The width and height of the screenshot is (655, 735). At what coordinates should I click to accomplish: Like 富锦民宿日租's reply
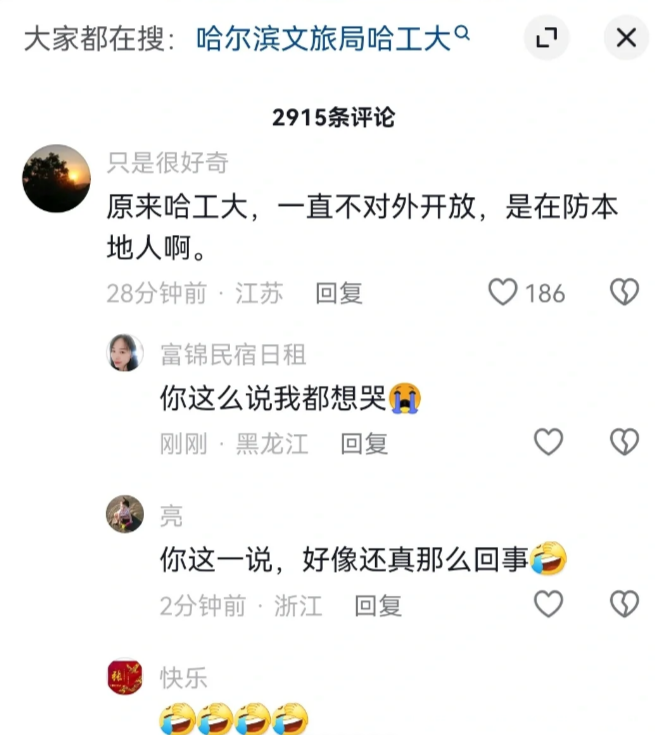coord(548,442)
